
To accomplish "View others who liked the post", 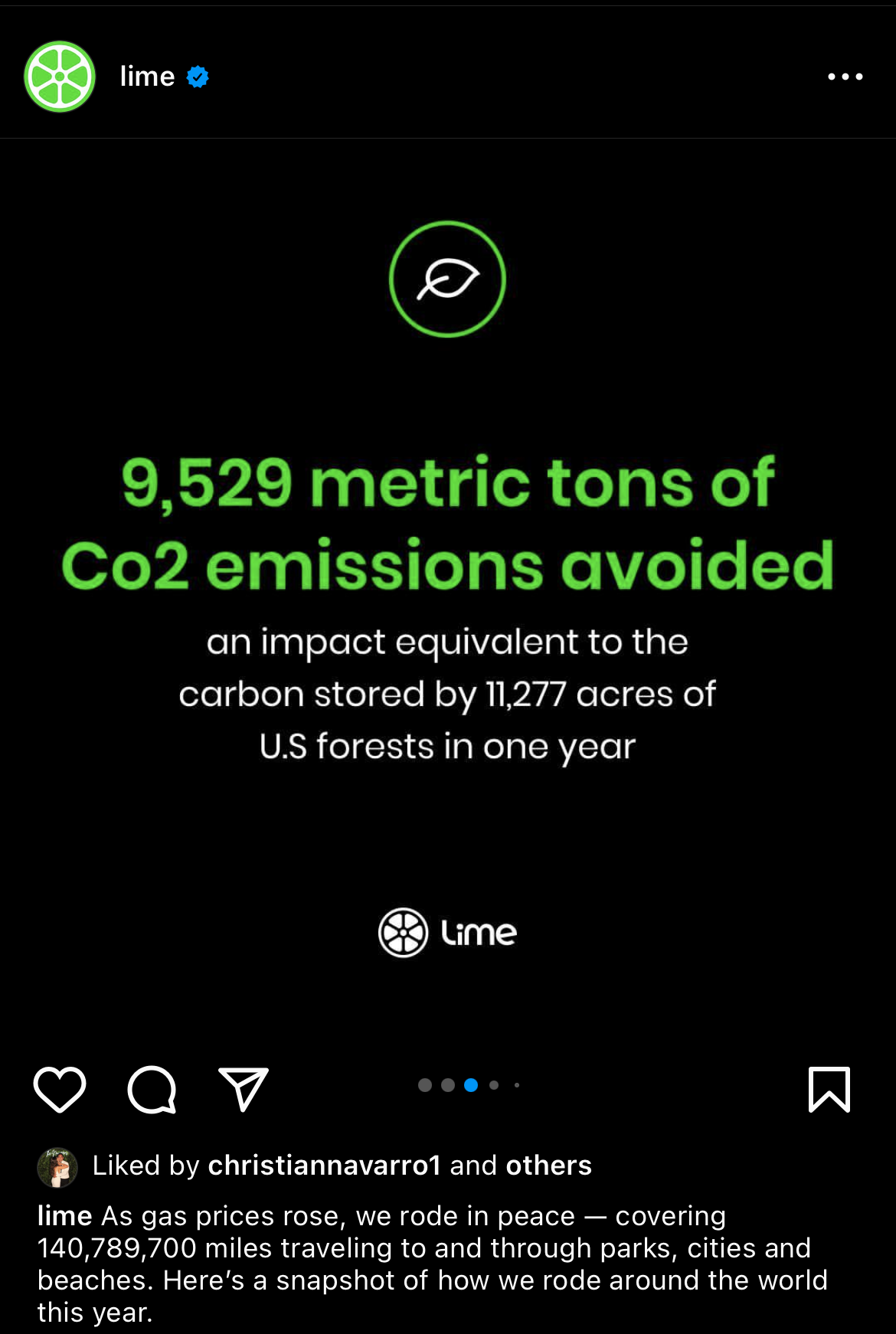I will click(548, 1166).
